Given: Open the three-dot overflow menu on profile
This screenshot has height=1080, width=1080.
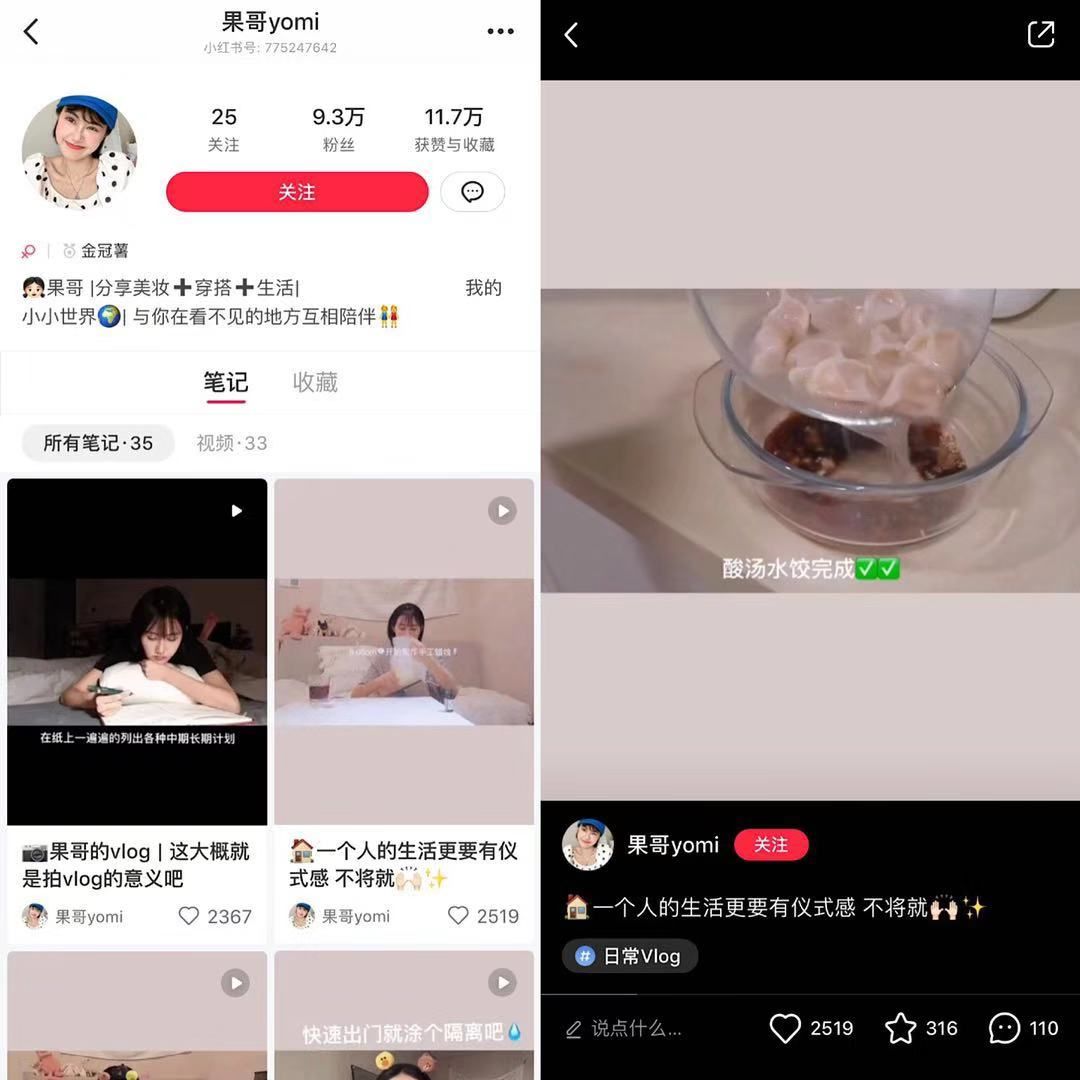Looking at the screenshot, I should (x=500, y=32).
